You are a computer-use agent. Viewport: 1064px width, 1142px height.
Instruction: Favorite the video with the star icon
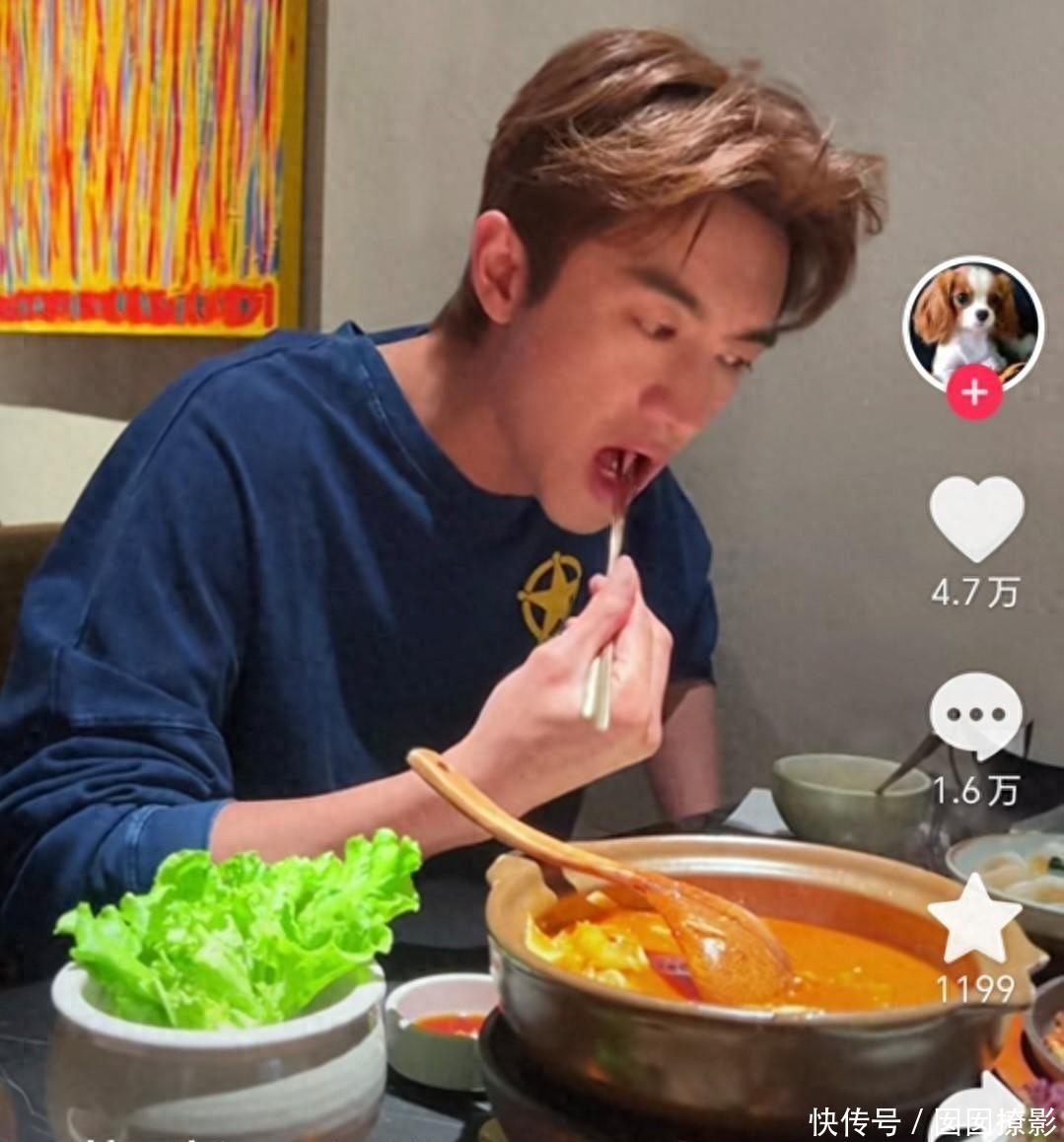click(974, 921)
